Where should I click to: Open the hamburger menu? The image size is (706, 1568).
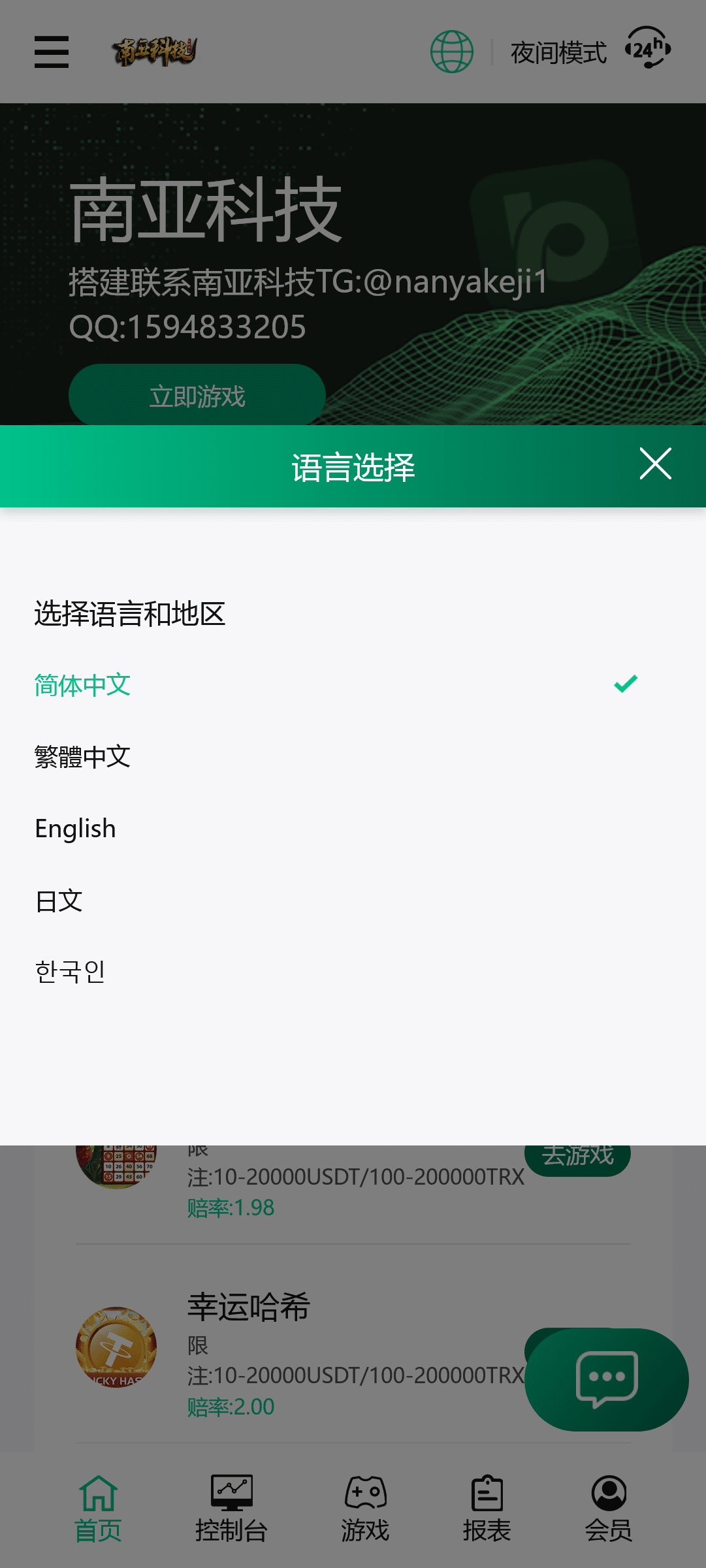[x=52, y=52]
